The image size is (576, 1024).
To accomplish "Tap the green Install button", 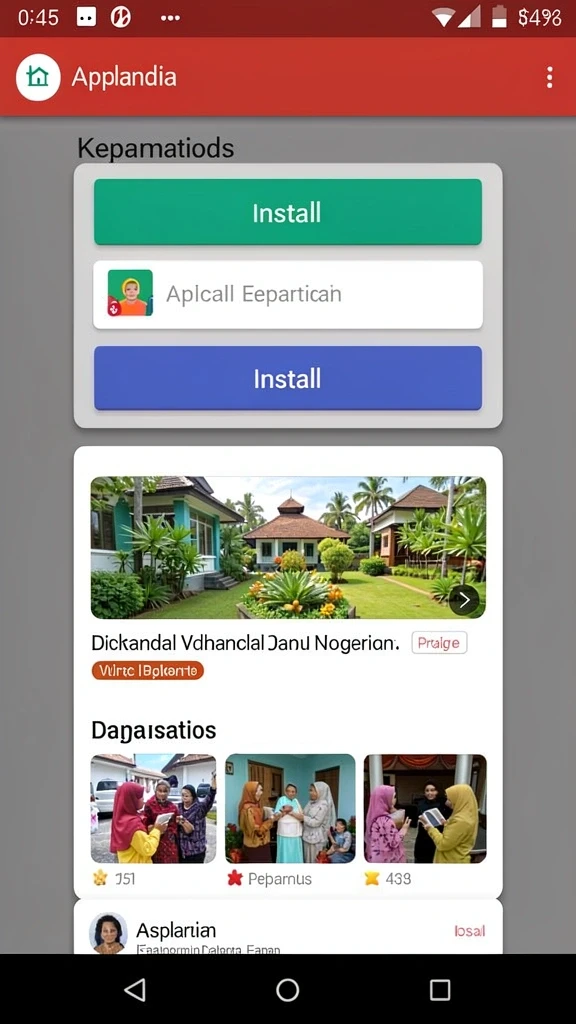I will coord(287,212).
